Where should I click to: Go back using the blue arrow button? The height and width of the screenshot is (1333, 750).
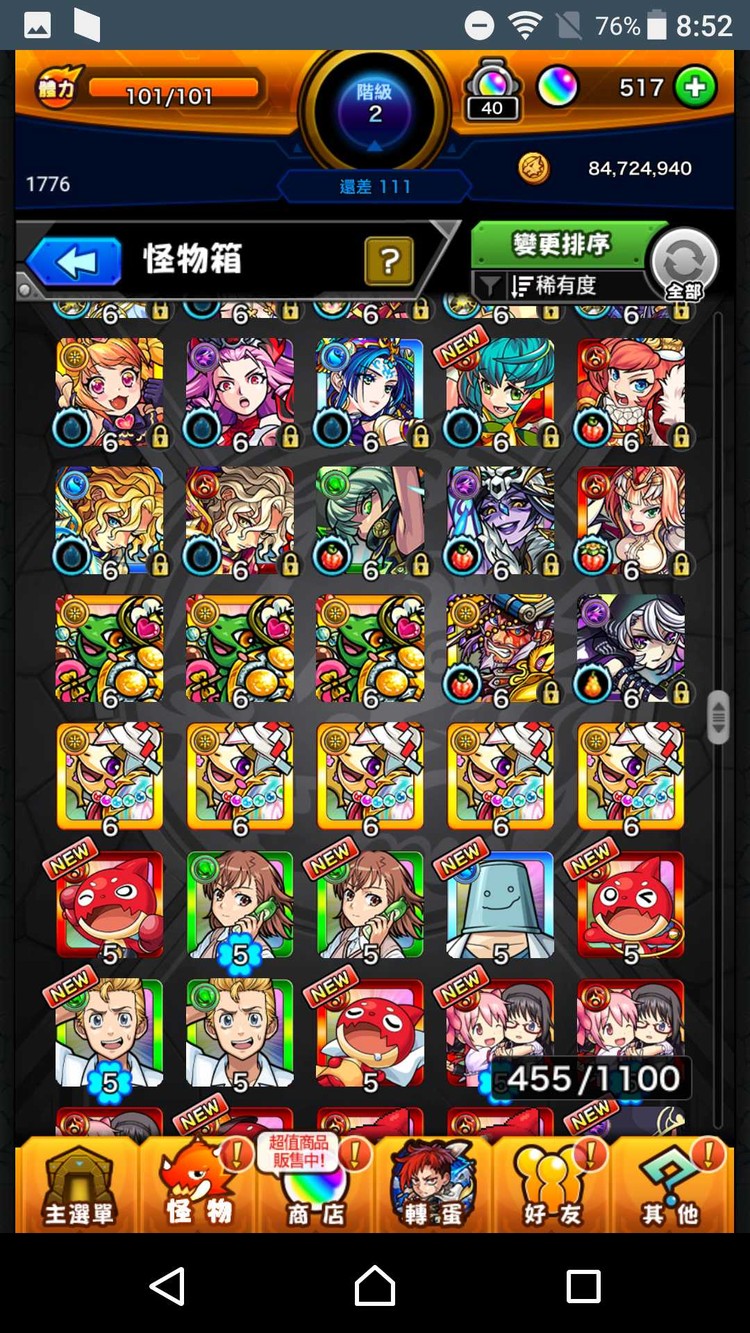click(75, 262)
